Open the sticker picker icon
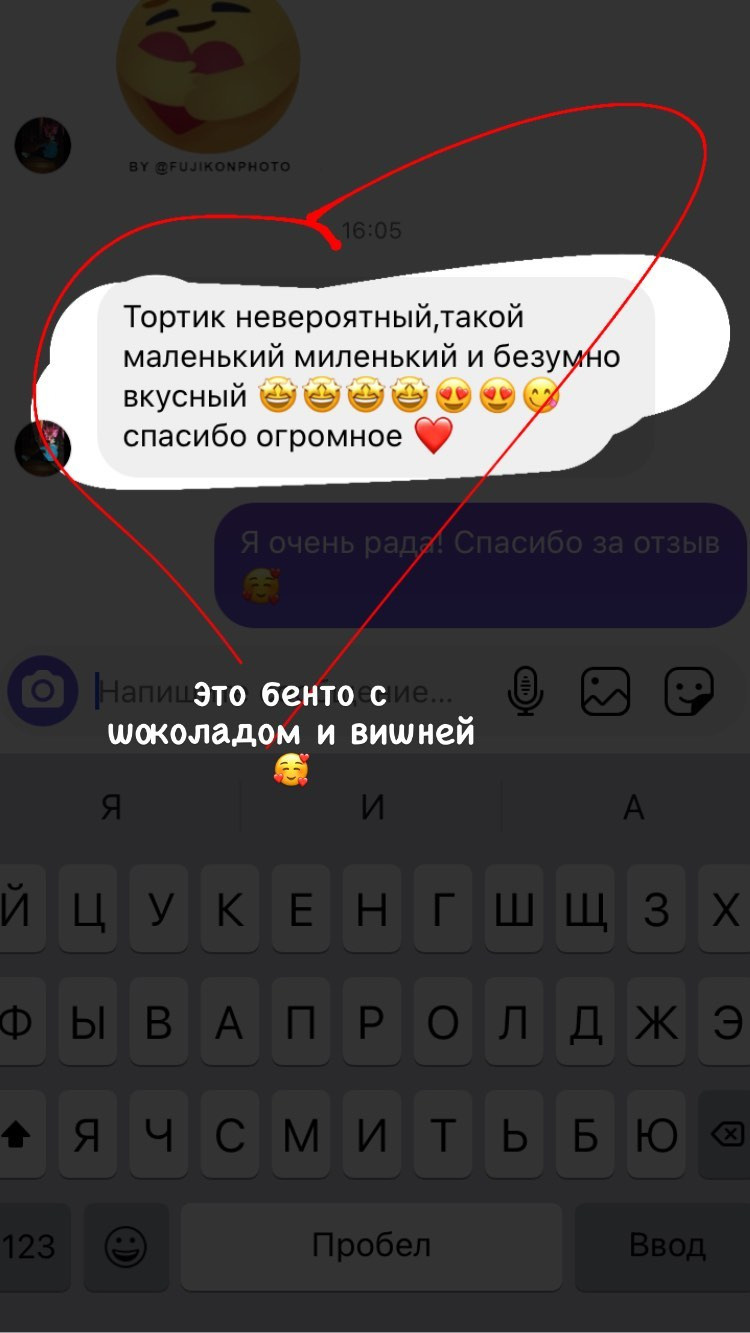This screenshot has width=750, height=1333. 688,692
